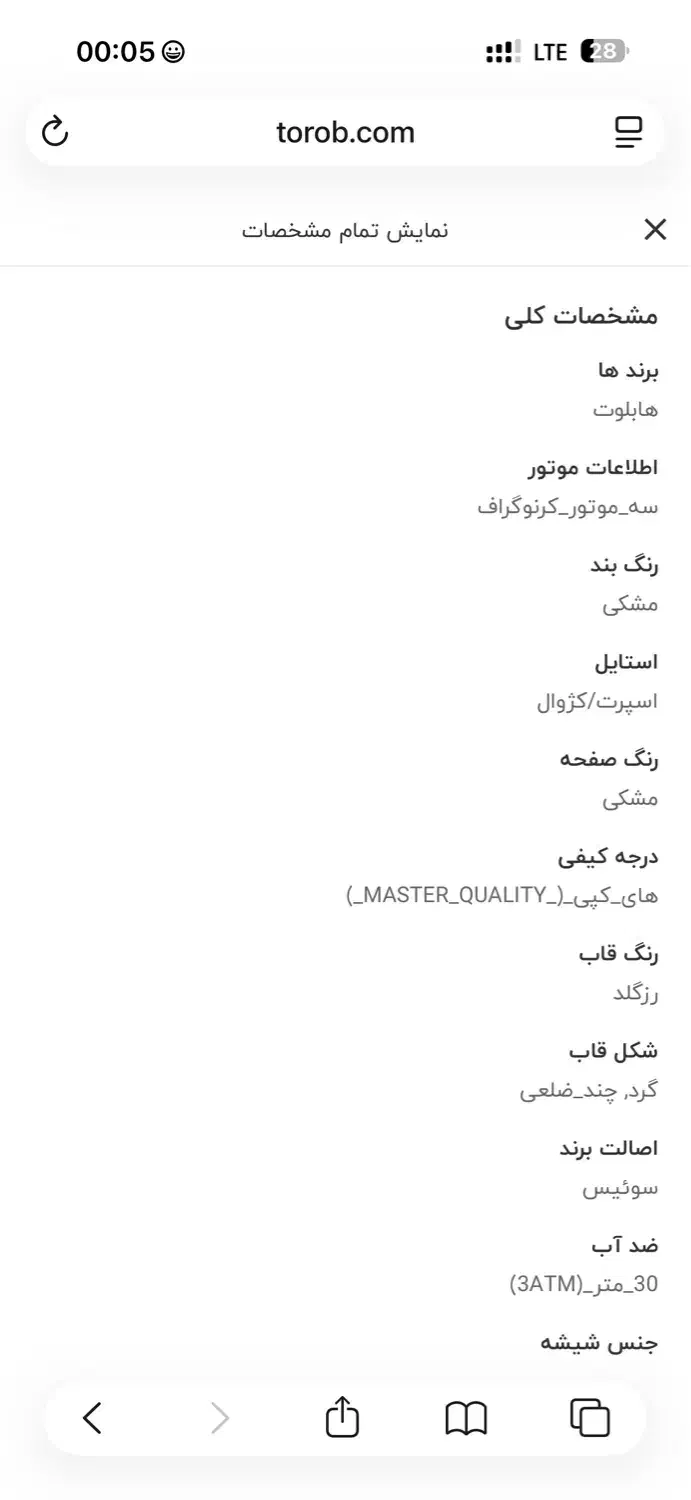Viewport: 691px width, 1500px height.
Task: Go back to the previous page
Action: coord(92,1417)
